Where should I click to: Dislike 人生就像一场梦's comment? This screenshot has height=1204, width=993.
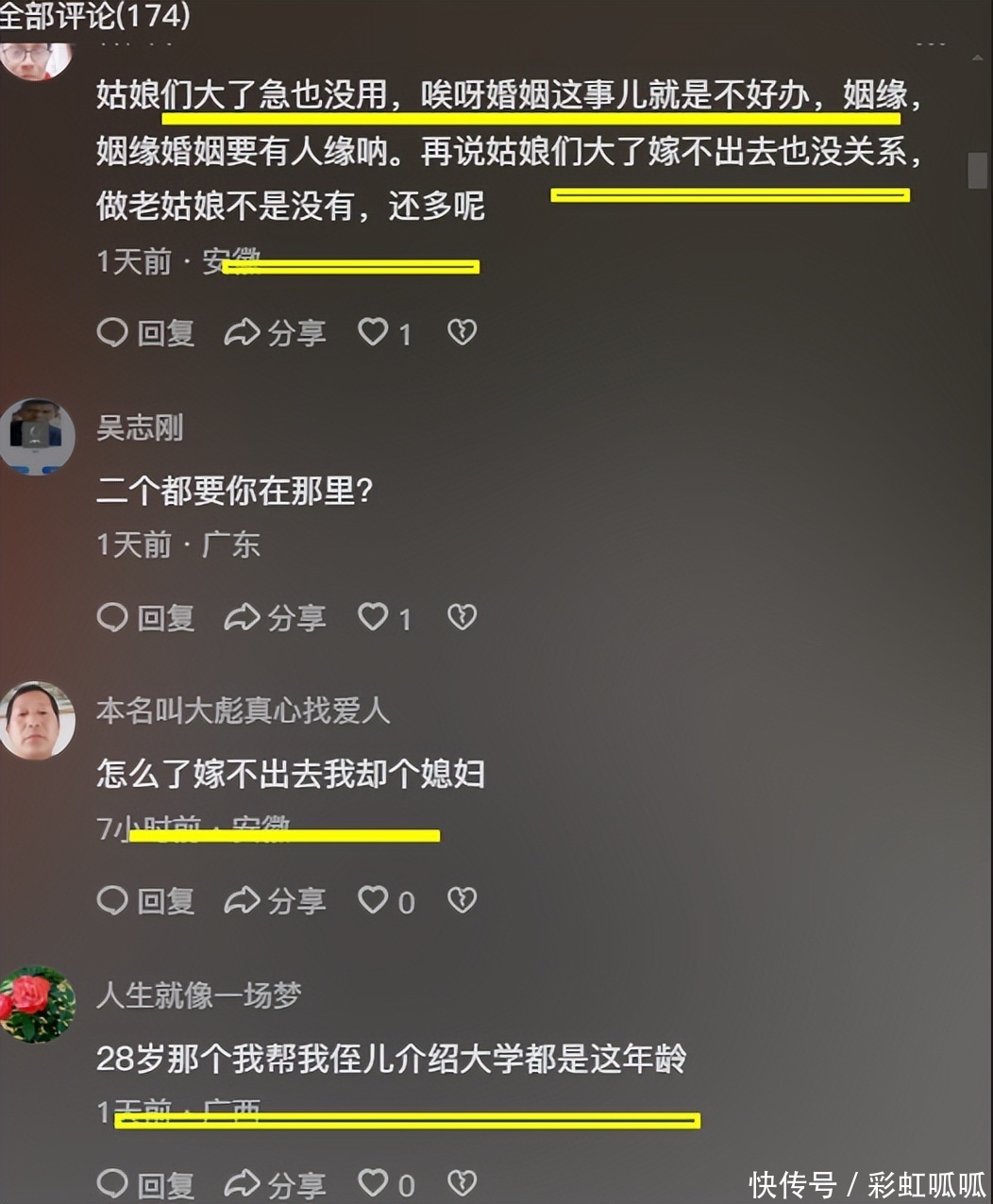(462, 1182)
